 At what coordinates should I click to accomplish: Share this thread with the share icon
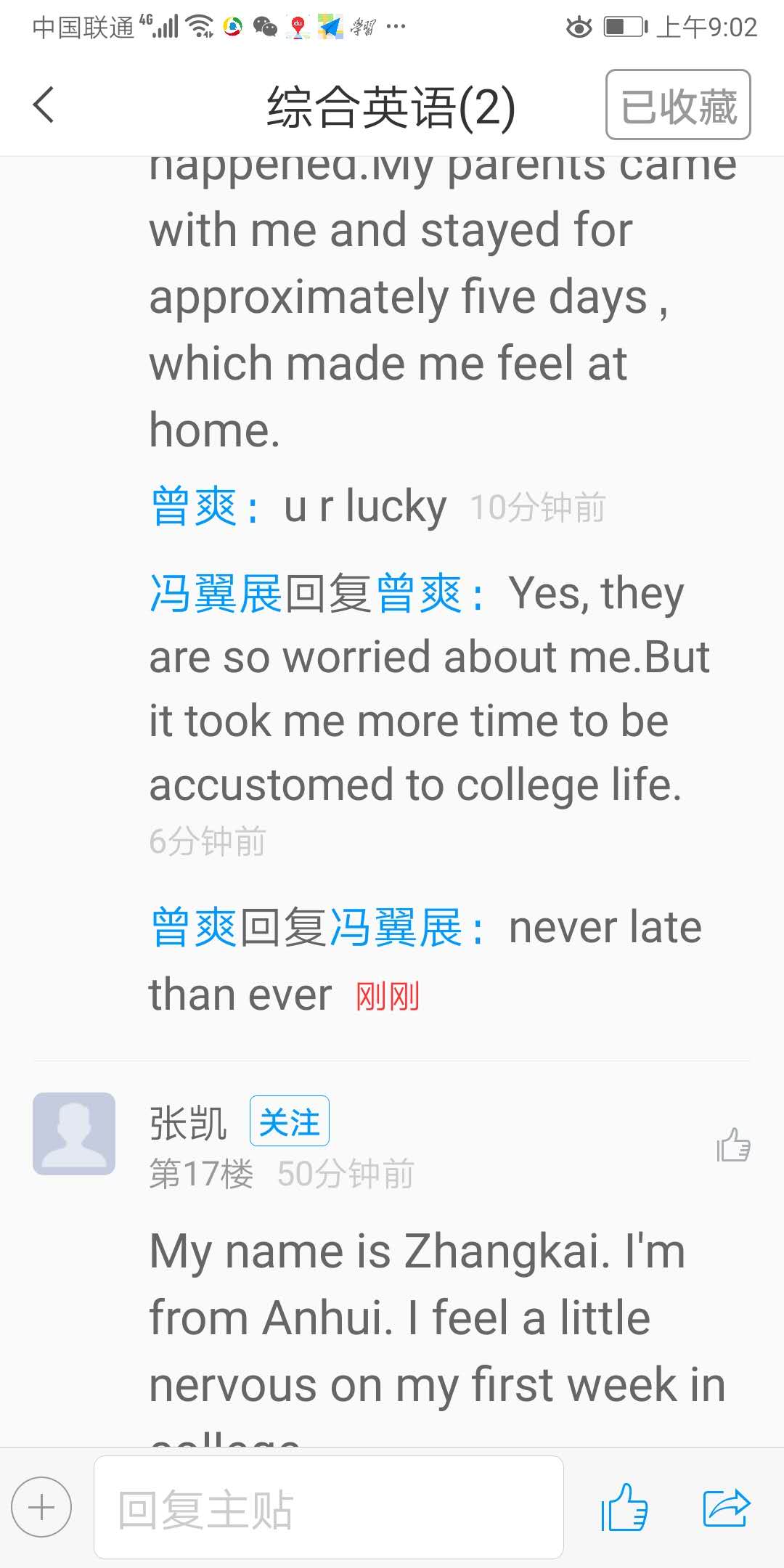click(726, 1507)
